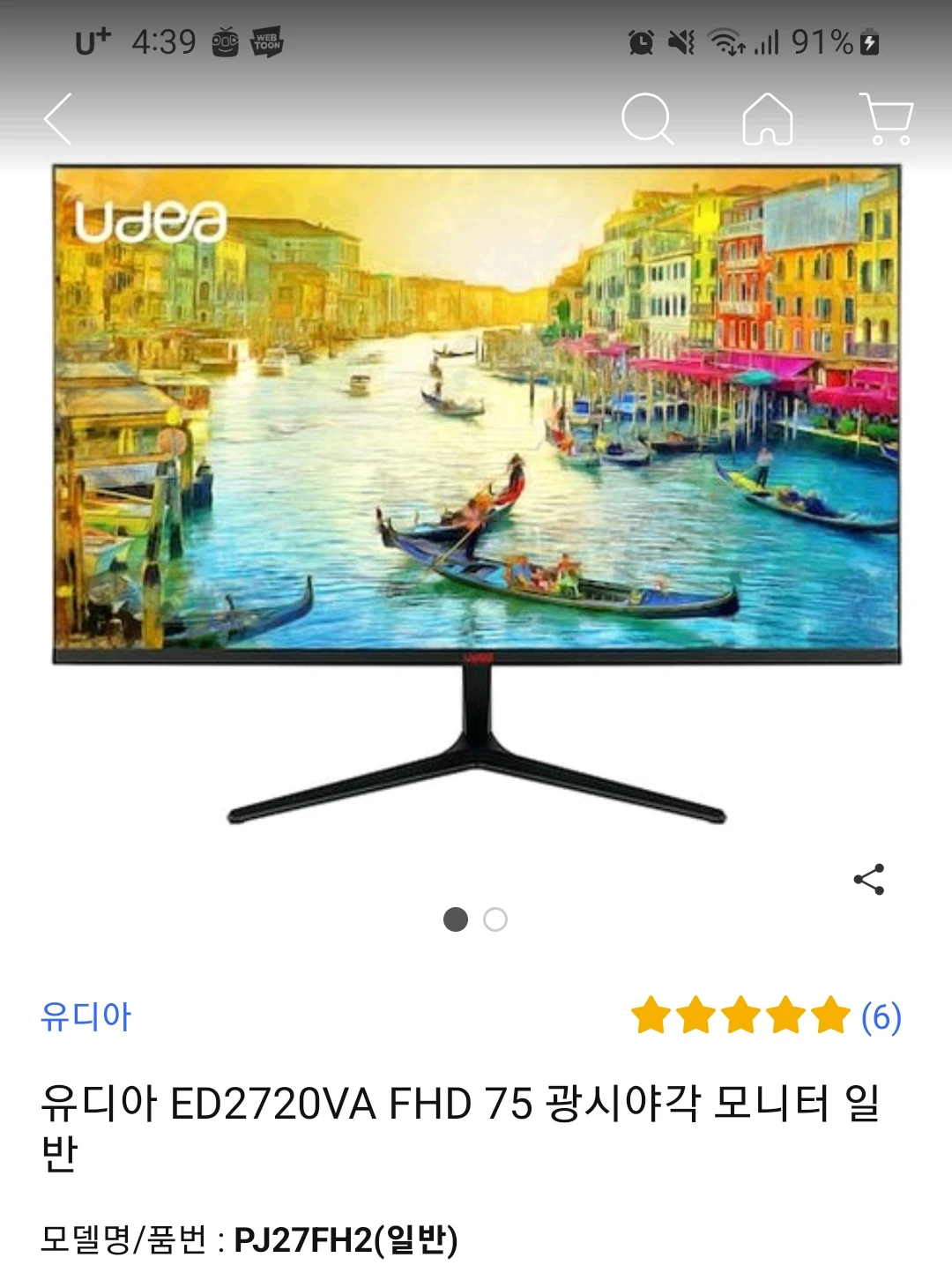
Task: Jump to the second image dot
Action: coord(495,919)
